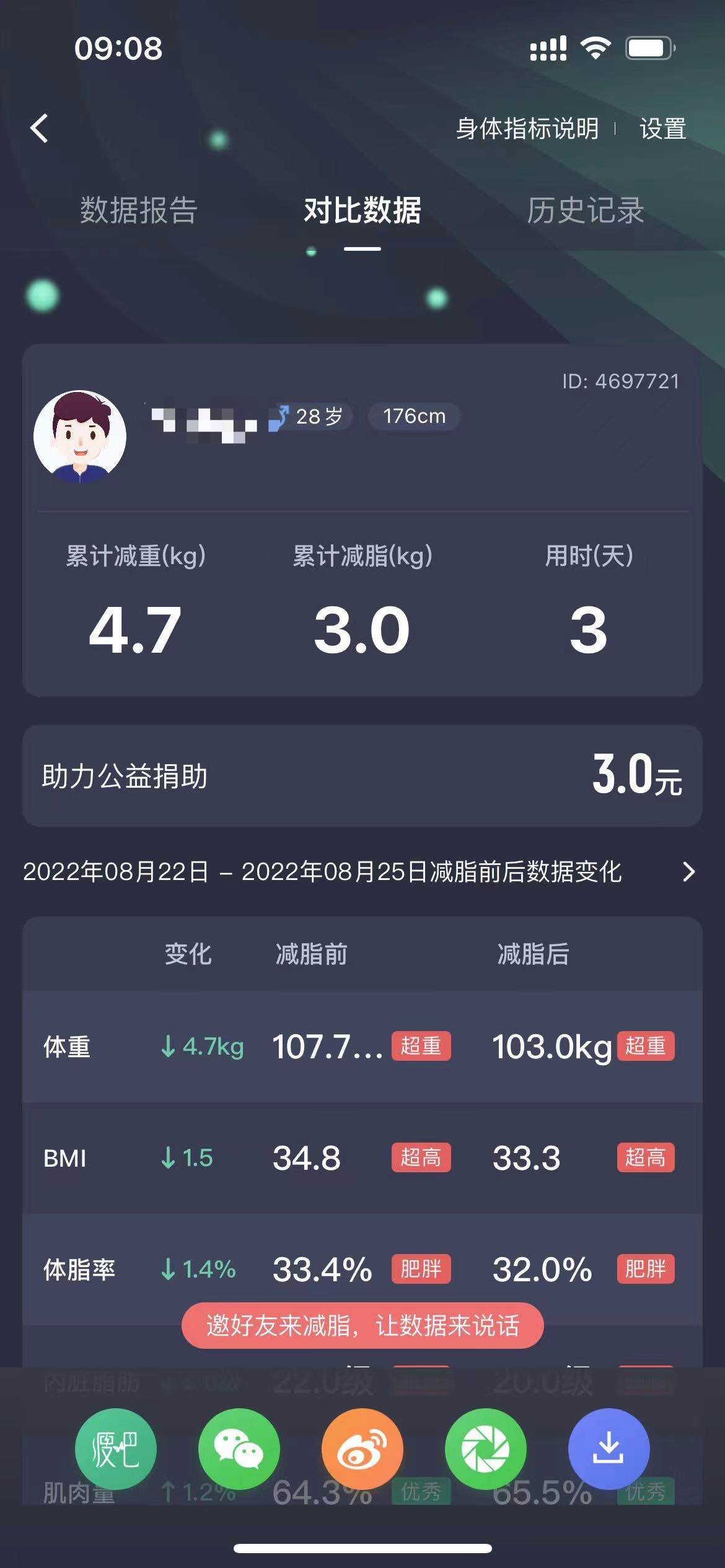The image size is (725, 1568).
Task: Go back using the top-left arrow
Action: point(40,129)
